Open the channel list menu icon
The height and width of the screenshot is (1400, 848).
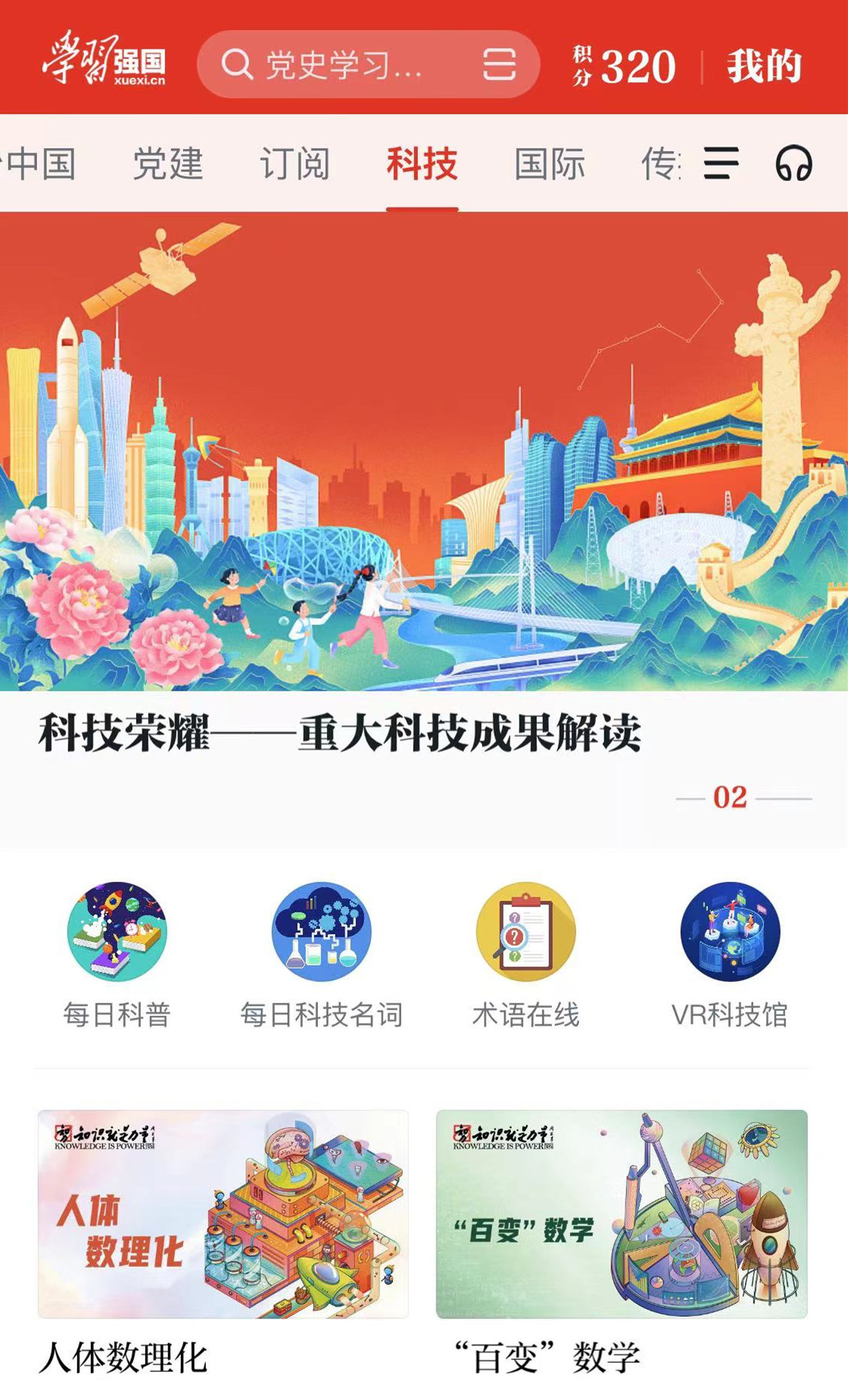pyautogui.click(x=721, y=164)
